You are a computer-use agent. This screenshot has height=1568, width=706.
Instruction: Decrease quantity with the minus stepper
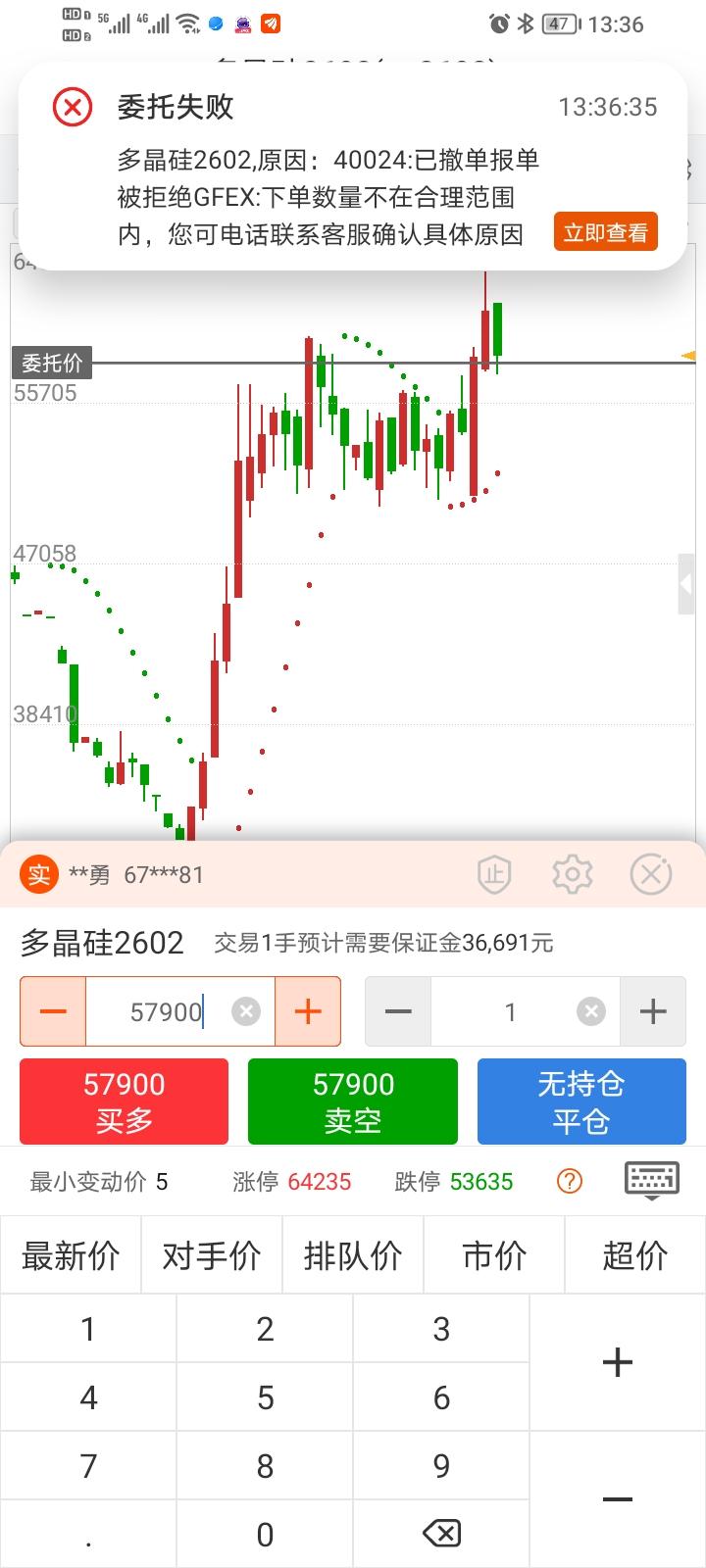coord(397,1011)
